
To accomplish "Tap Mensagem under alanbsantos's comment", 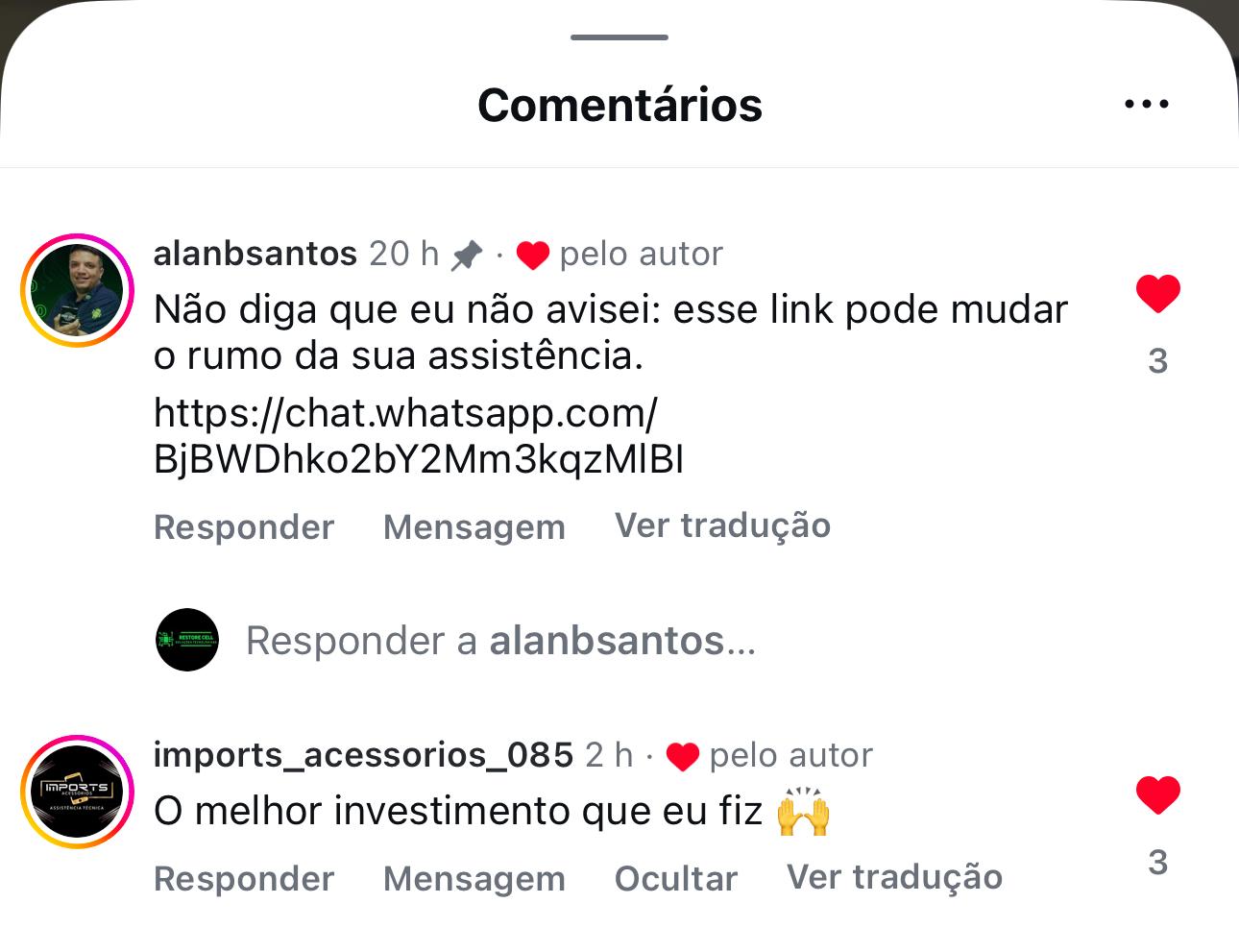I will coord(474,526).
